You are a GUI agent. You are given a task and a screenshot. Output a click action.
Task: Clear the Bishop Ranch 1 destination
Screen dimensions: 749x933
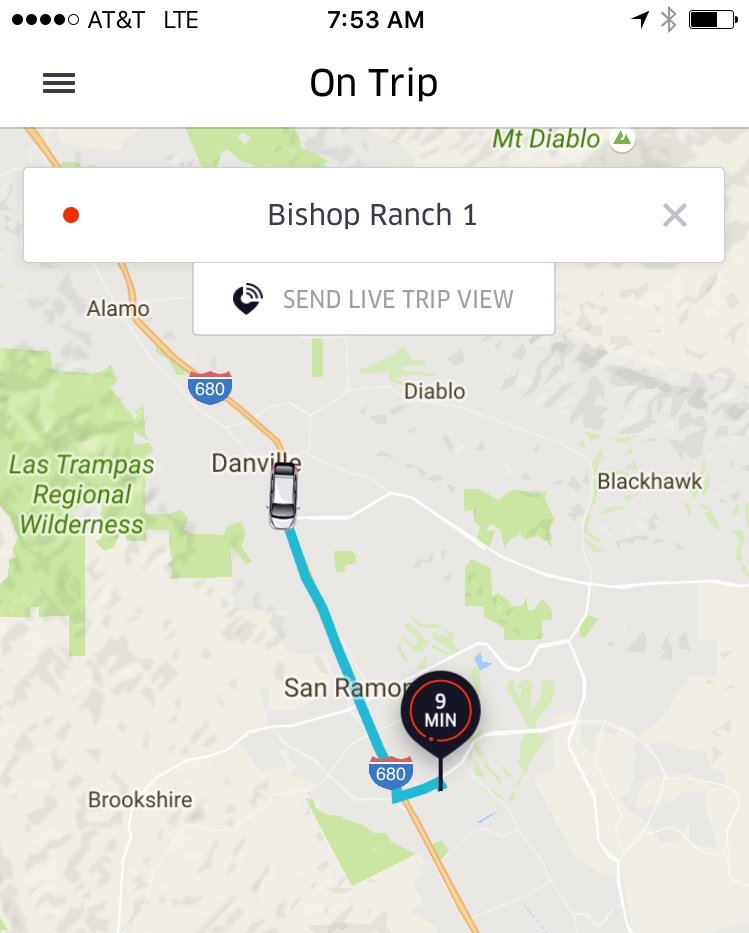point(675,215)
